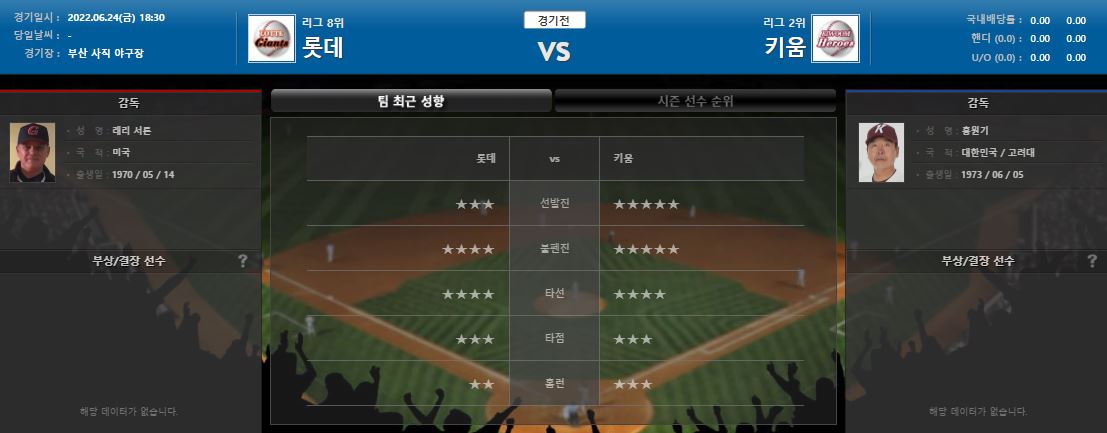Viewport: 1107px width, 433px height.
Task: Open the 부상/결장 선수 help icon for 키움
Action: (1092, 261)
